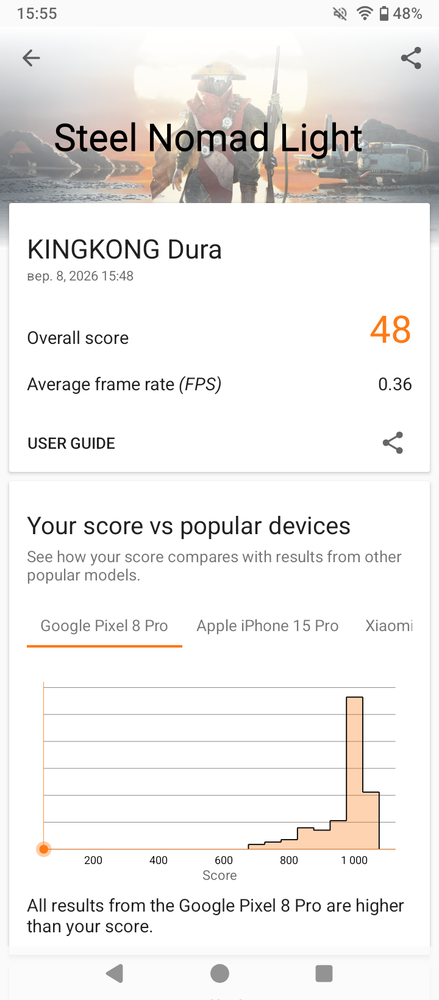Open recent apps via the square button
439x1000 pixels.
tap(324, 973)
